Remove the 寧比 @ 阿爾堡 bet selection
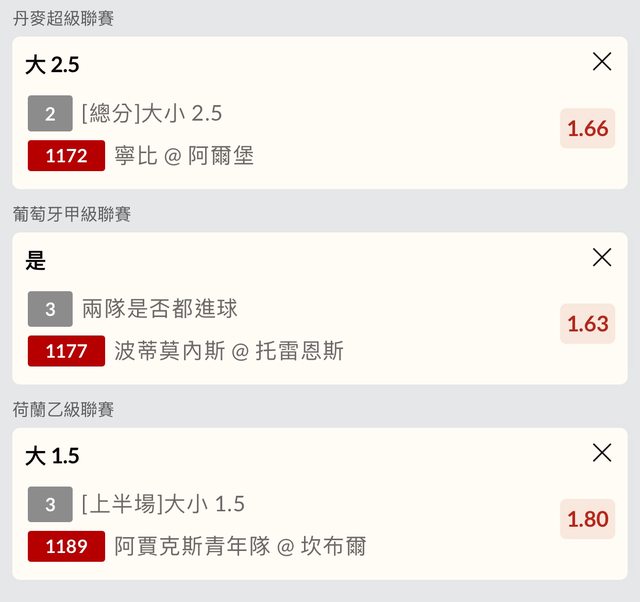This screenshot has height=602, width=640. click(602, 62)
